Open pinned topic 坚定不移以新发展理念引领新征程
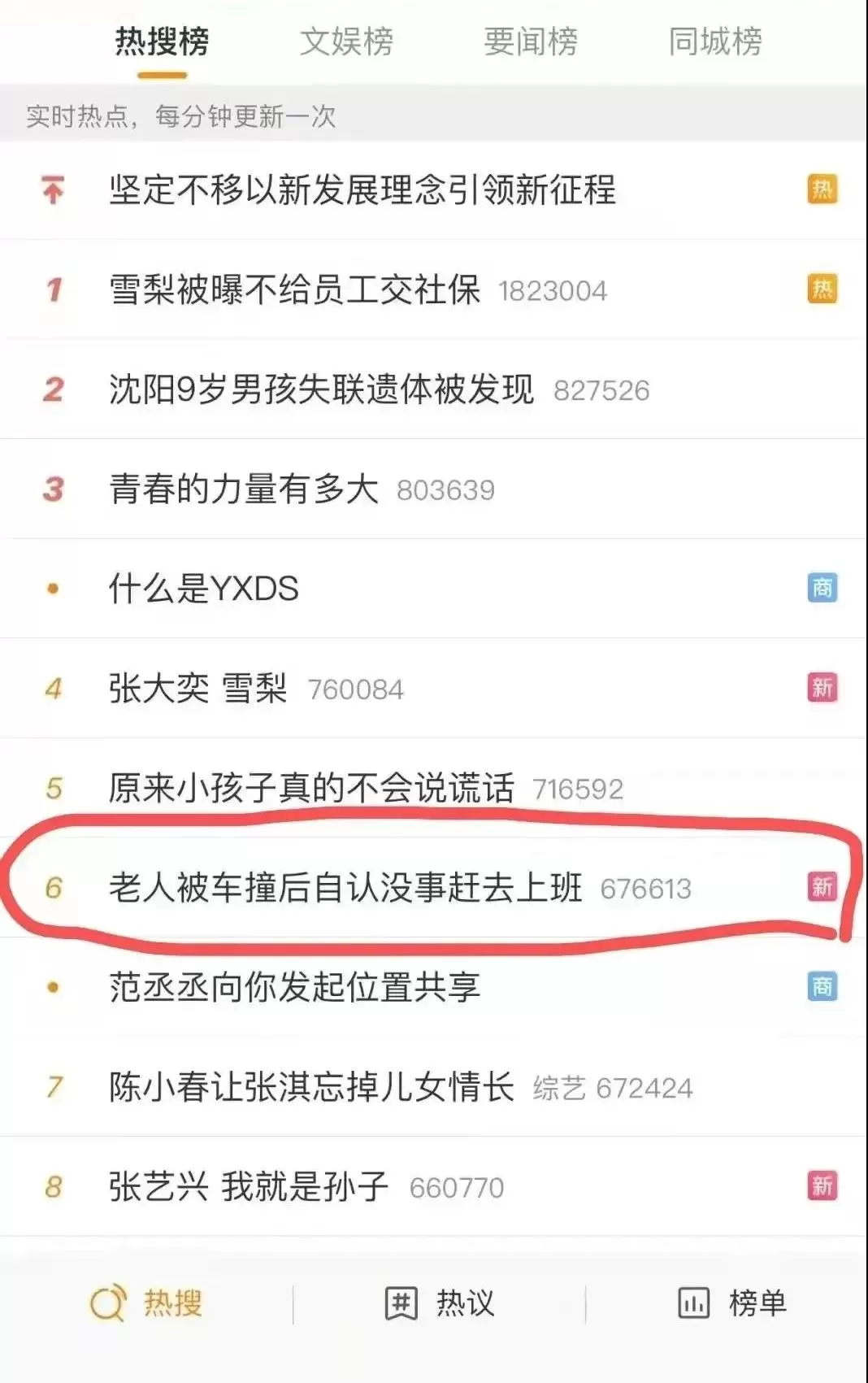 (x=362, y=190)
